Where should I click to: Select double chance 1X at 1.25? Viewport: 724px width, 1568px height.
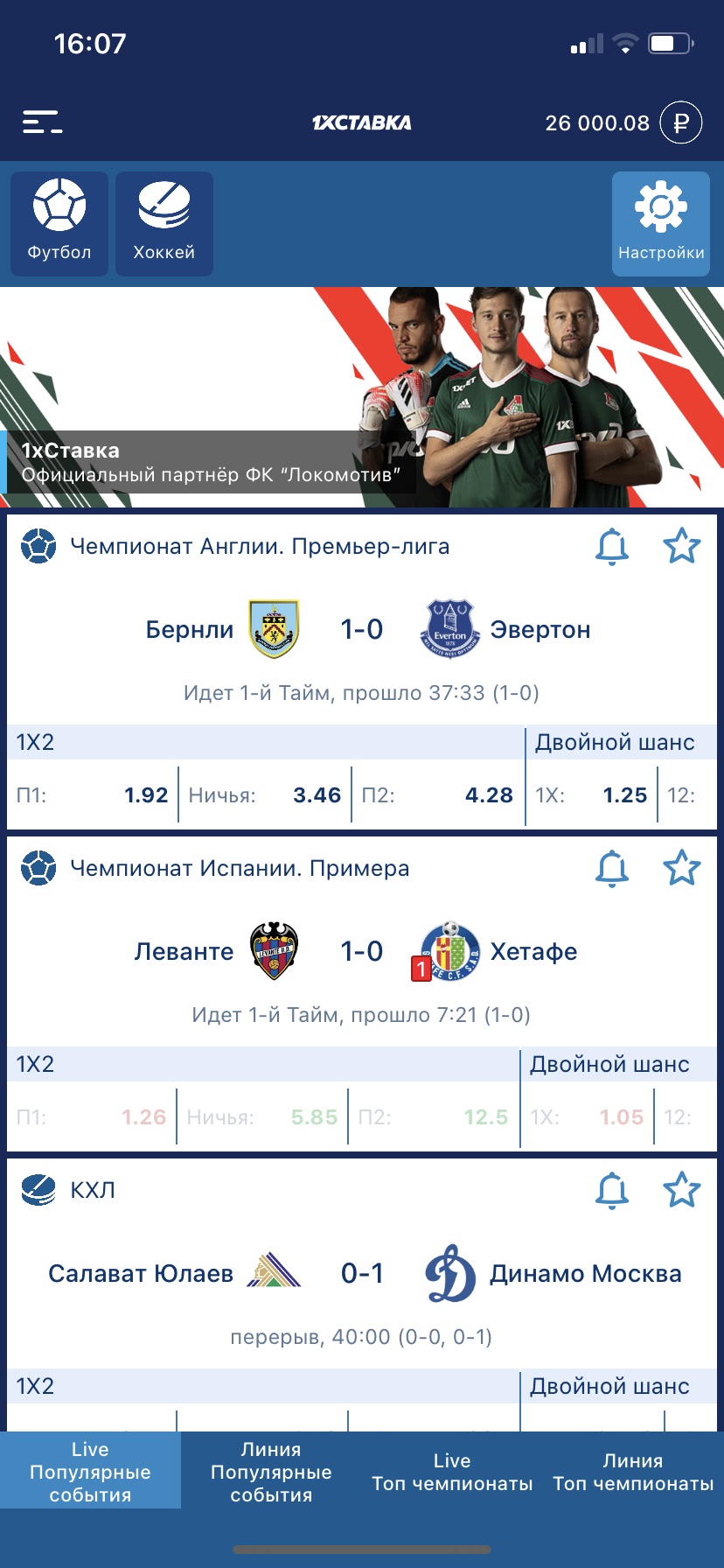pos(591,795)
